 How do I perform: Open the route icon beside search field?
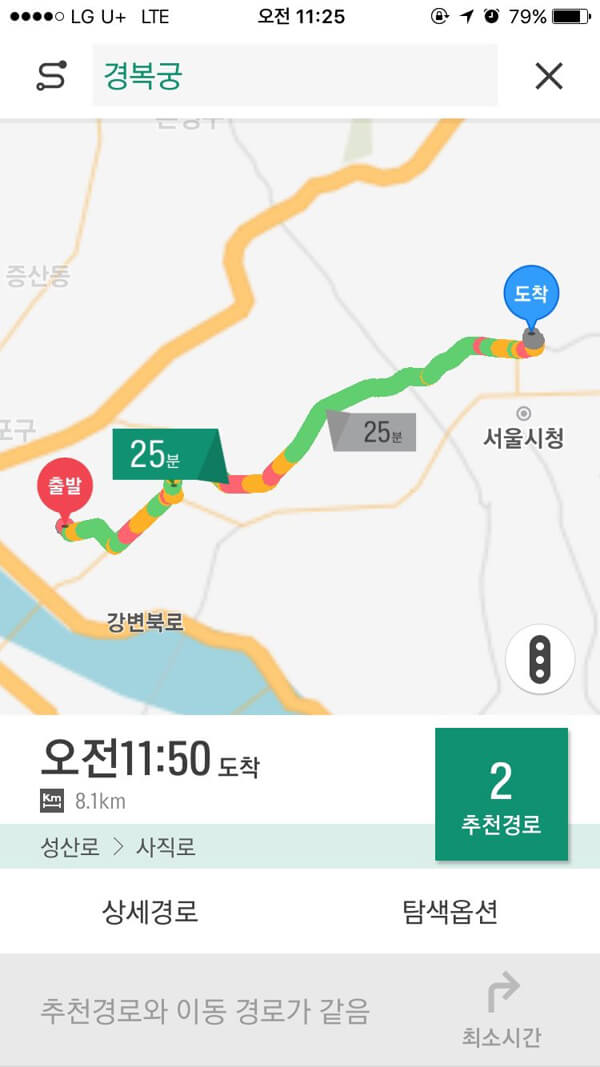pyautogui.click(x=52, y=75)
